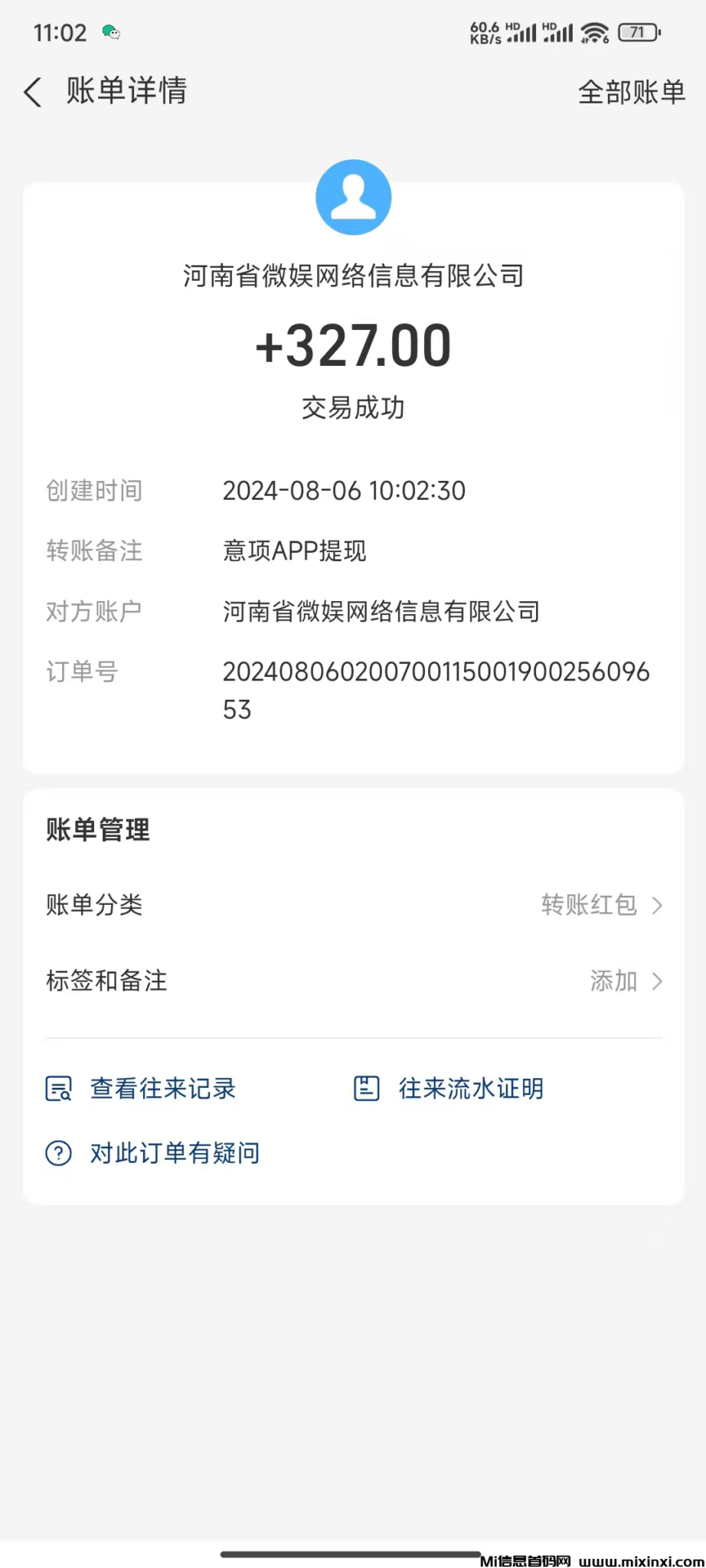
Task: Open the 转账红包 bill category selector
Action: (588, 904)
